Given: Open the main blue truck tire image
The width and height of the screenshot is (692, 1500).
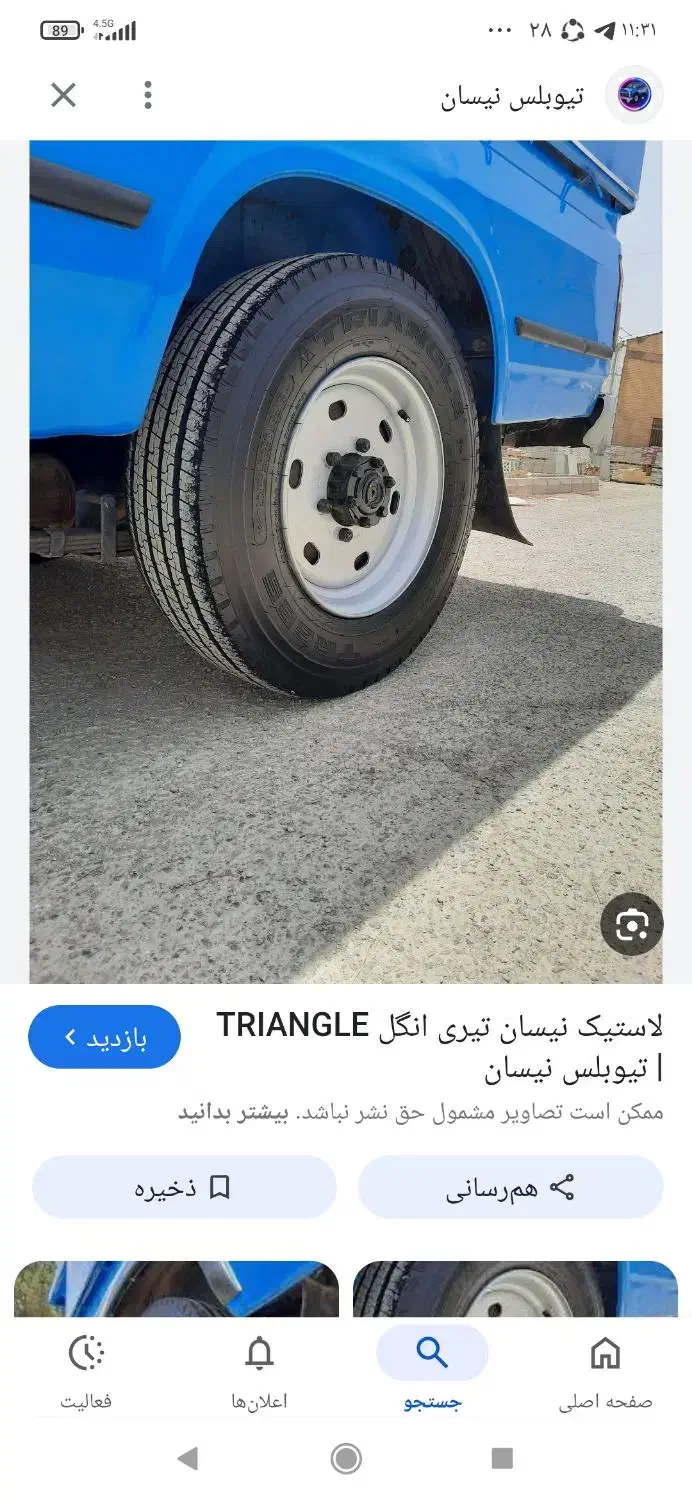Looking at the screenshot, I should pyautogui.click(x=345, y=560).
